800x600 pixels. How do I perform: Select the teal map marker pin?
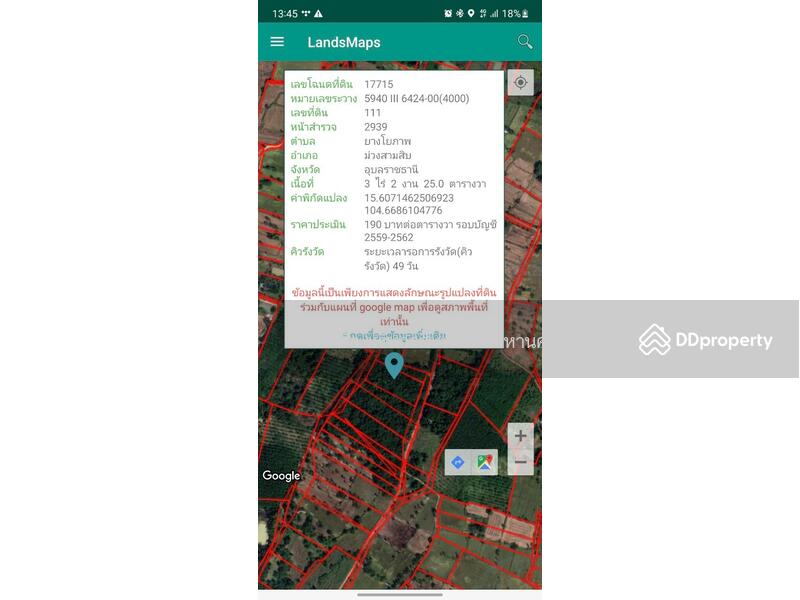394,365
